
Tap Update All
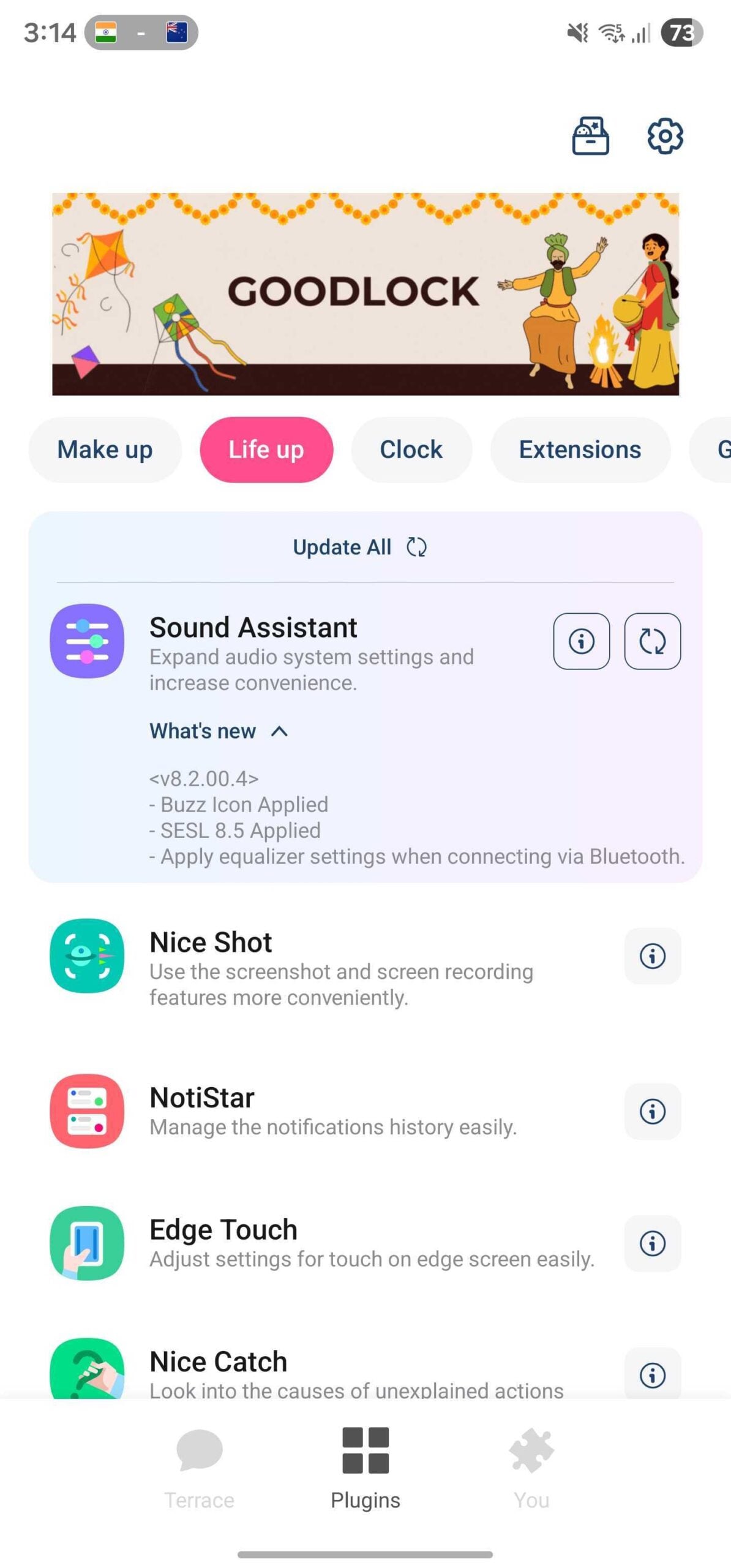[x=359, y=547]
